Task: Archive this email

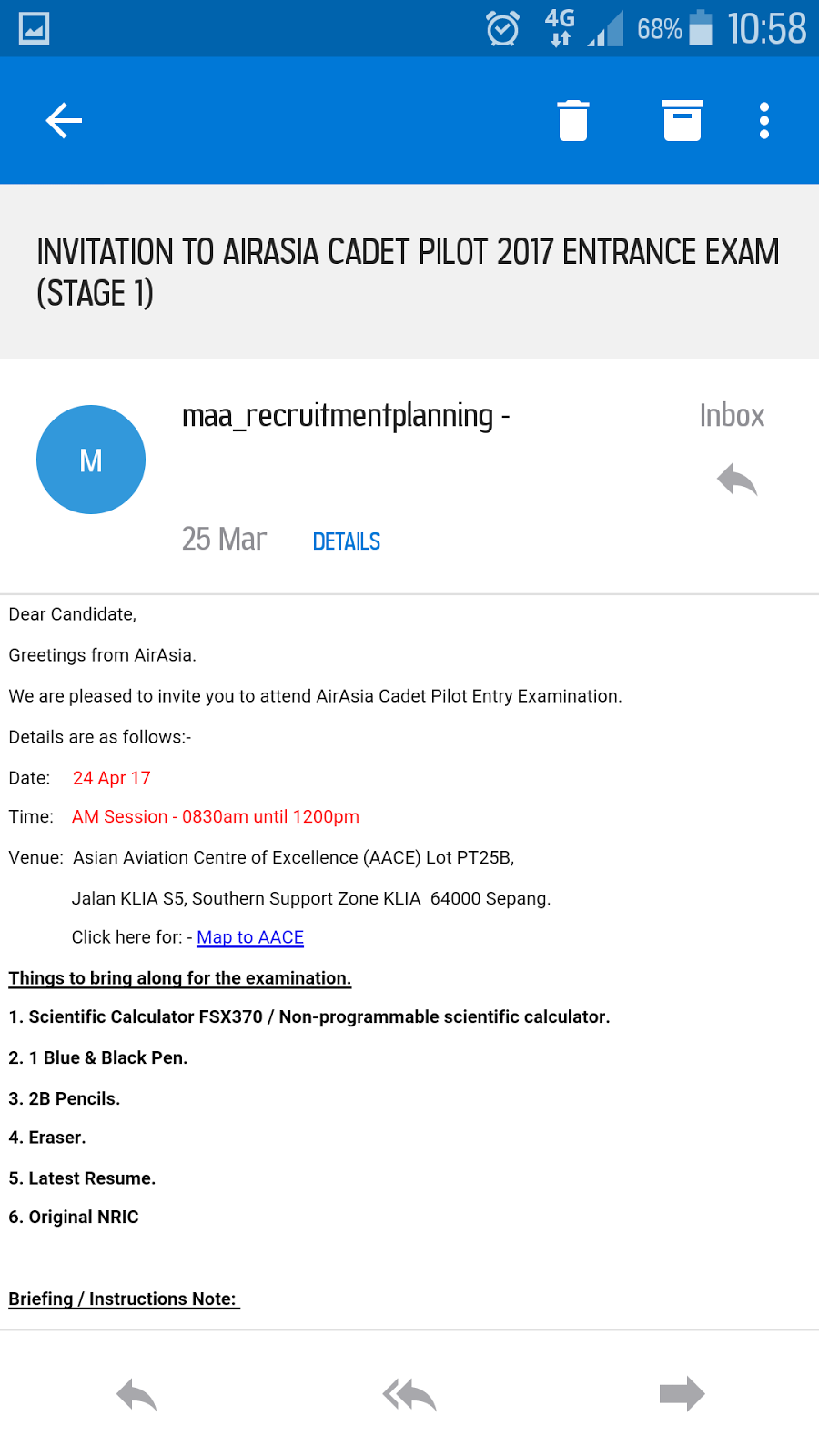Action: pos(682,120)
